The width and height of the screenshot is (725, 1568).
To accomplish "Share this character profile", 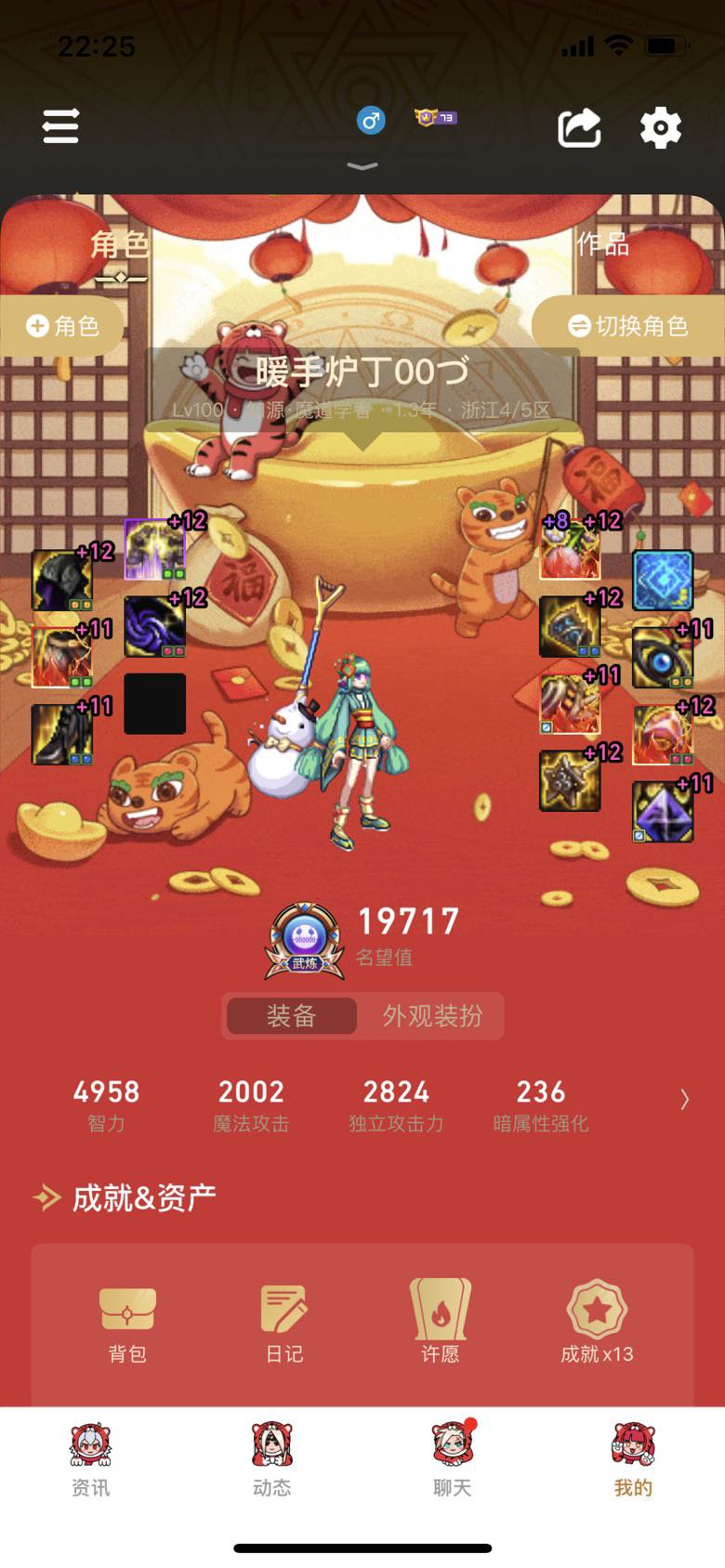I will coord(579,127).
